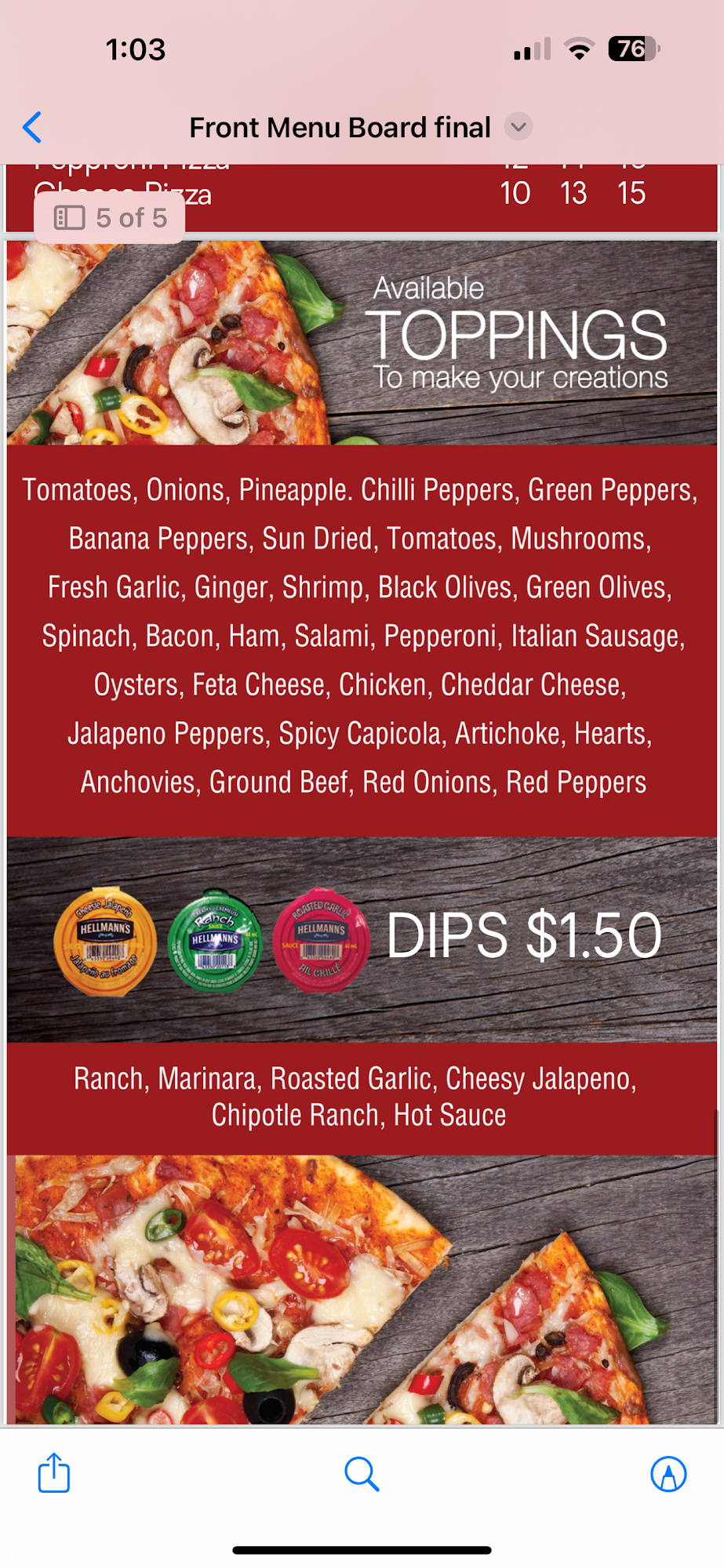Image resolution: width=724 pixels, height=1568 pixels.
Task: Open the markup tool
Action: (x=668, y=1474)
